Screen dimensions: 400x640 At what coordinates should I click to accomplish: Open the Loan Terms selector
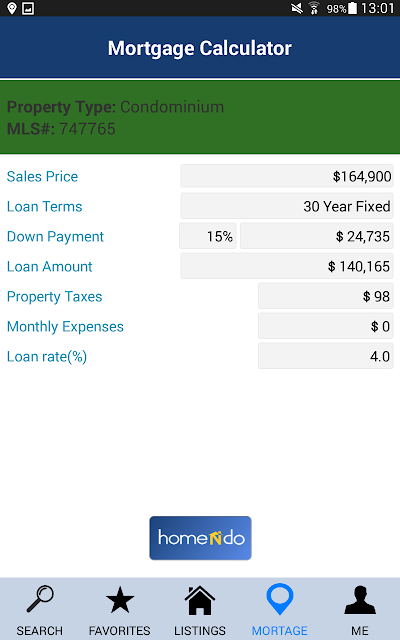287,206
